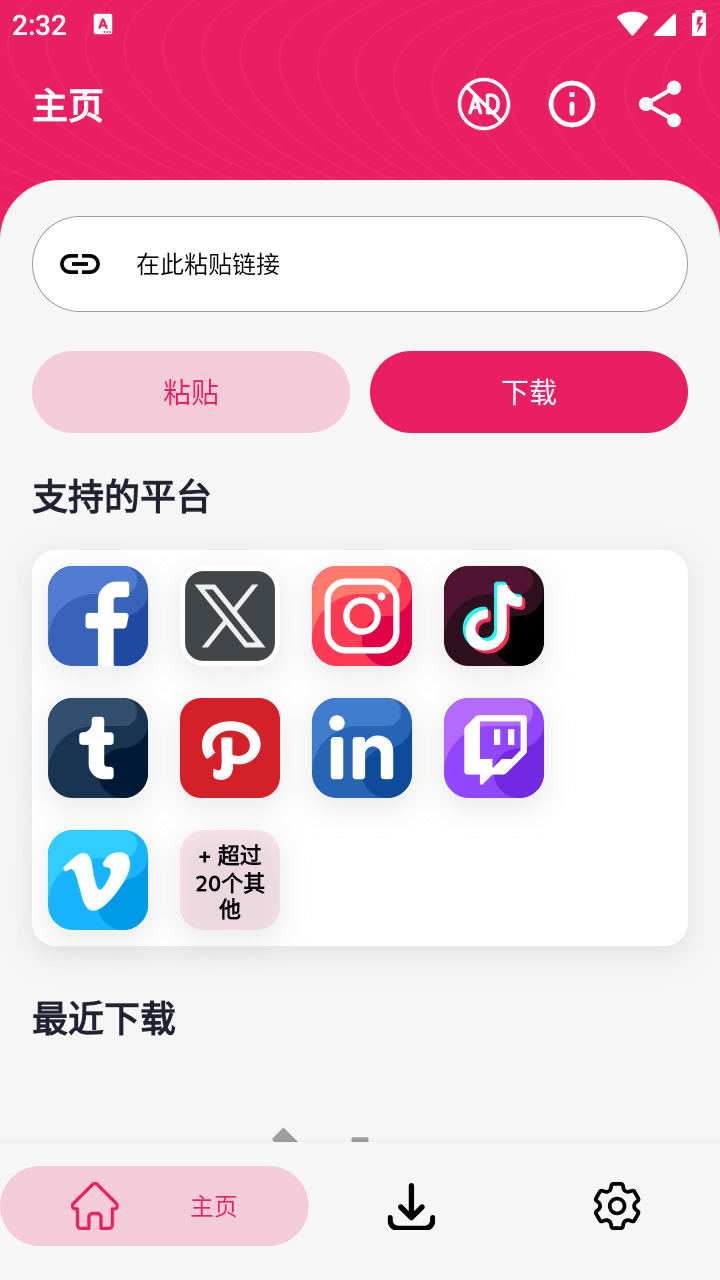Open the info icon in the top bar

(x=571, y=103)
